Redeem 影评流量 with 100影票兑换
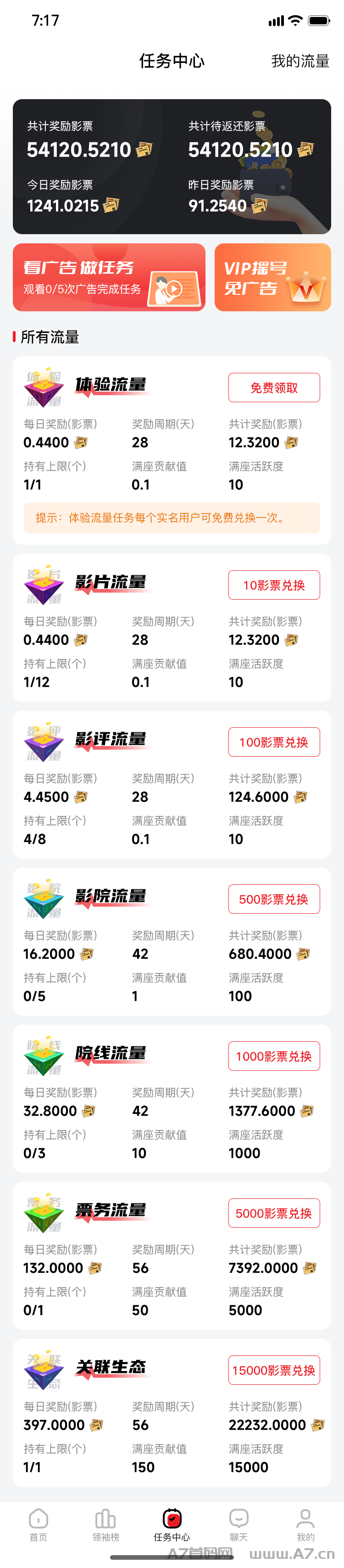Screen dimensions: 344x1568 tap(274, 742)
